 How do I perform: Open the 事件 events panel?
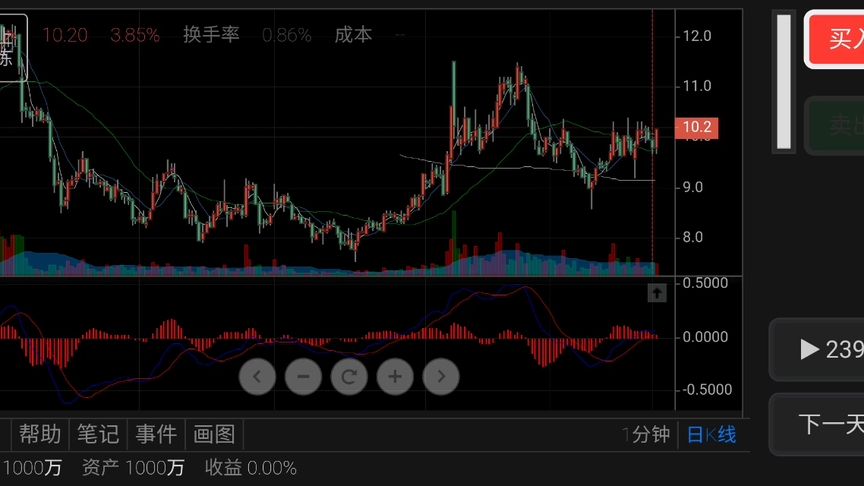click(156, 434)
